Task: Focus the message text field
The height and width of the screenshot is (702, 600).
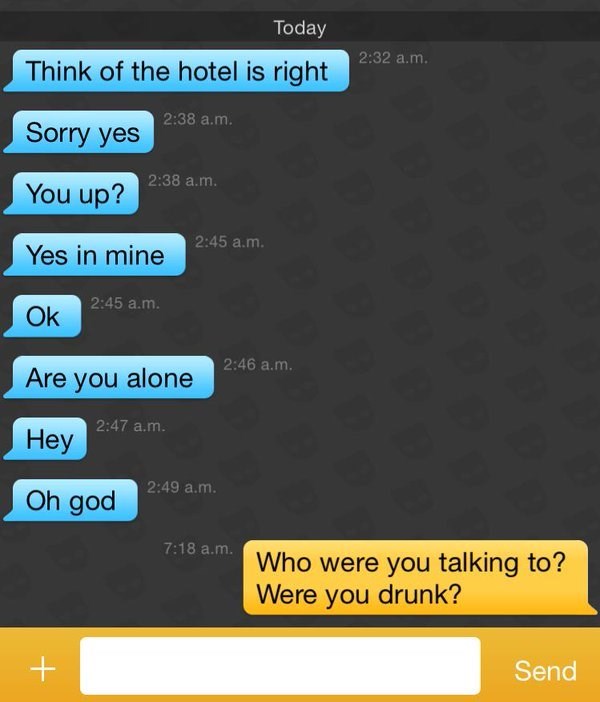Action: point(279,666)
